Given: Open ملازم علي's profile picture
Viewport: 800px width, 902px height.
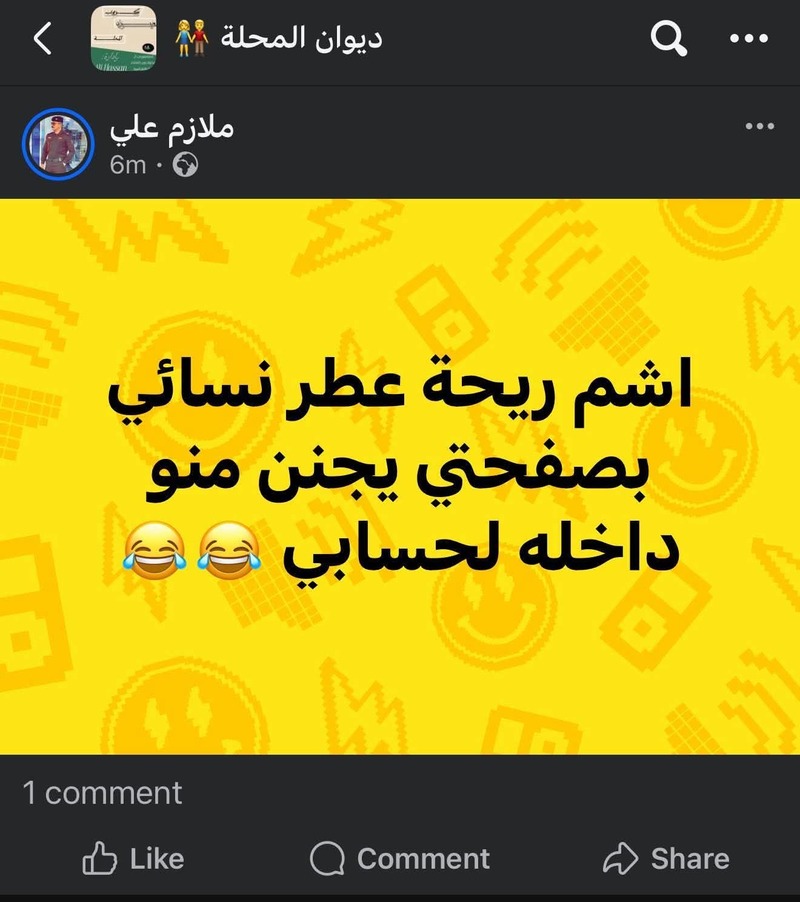Looking at the screenshot, I should coord(58,144).
